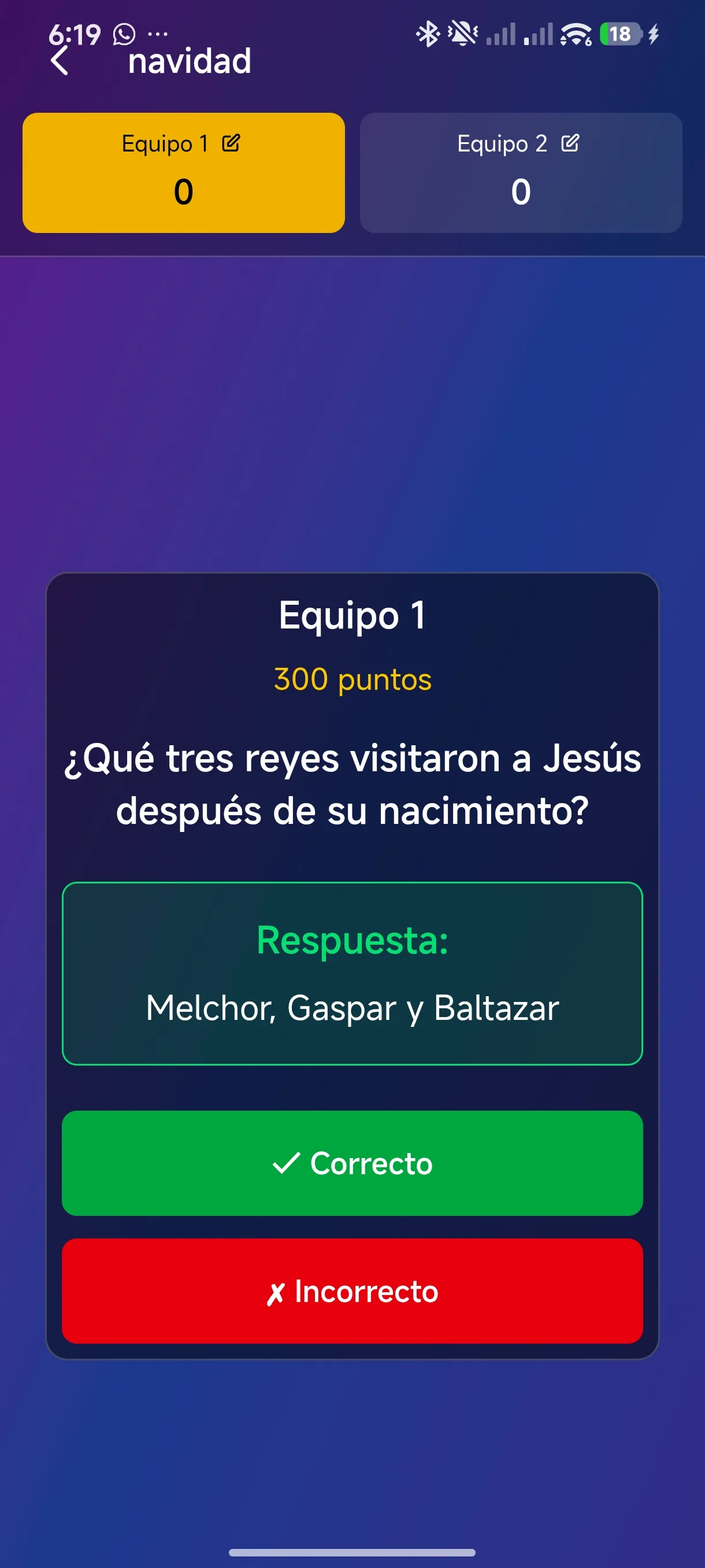Click the edit pencil icon next to Equipo 2

[x=569, y=145]
